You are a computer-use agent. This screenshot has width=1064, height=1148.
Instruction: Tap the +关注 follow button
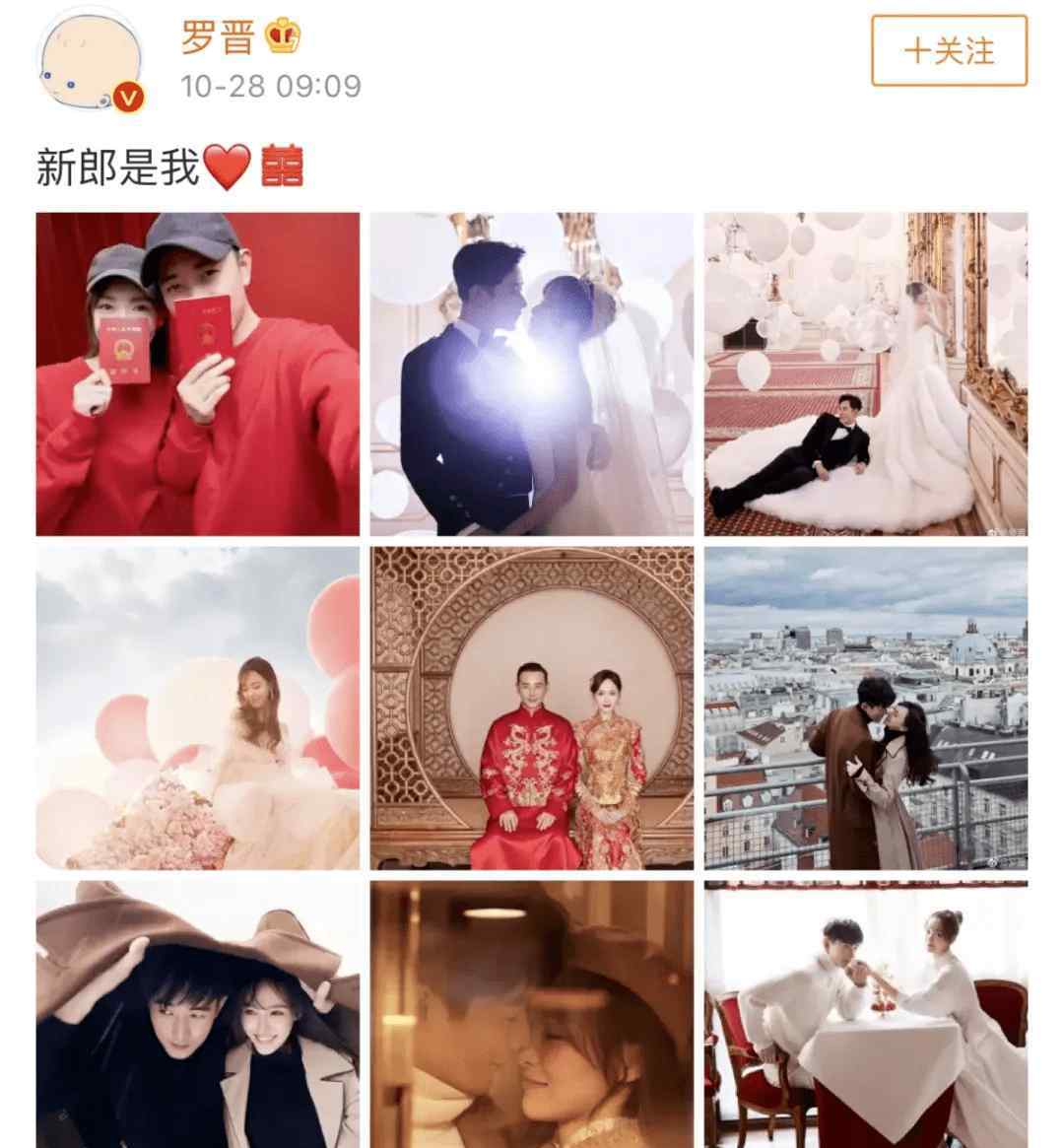949,50
